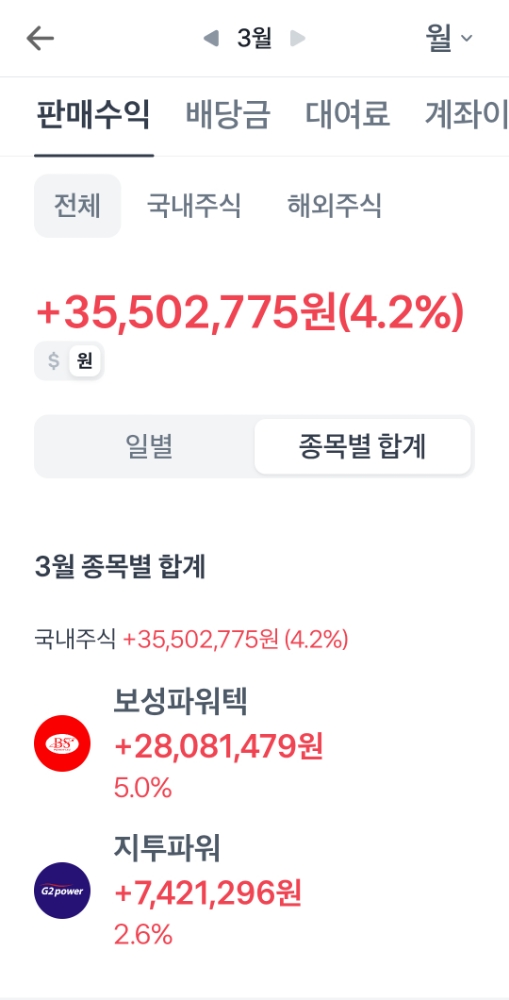Viewport: 509px width, 1000px height.
Task: Go back using the top-left arrow
Action: [40, 39]
